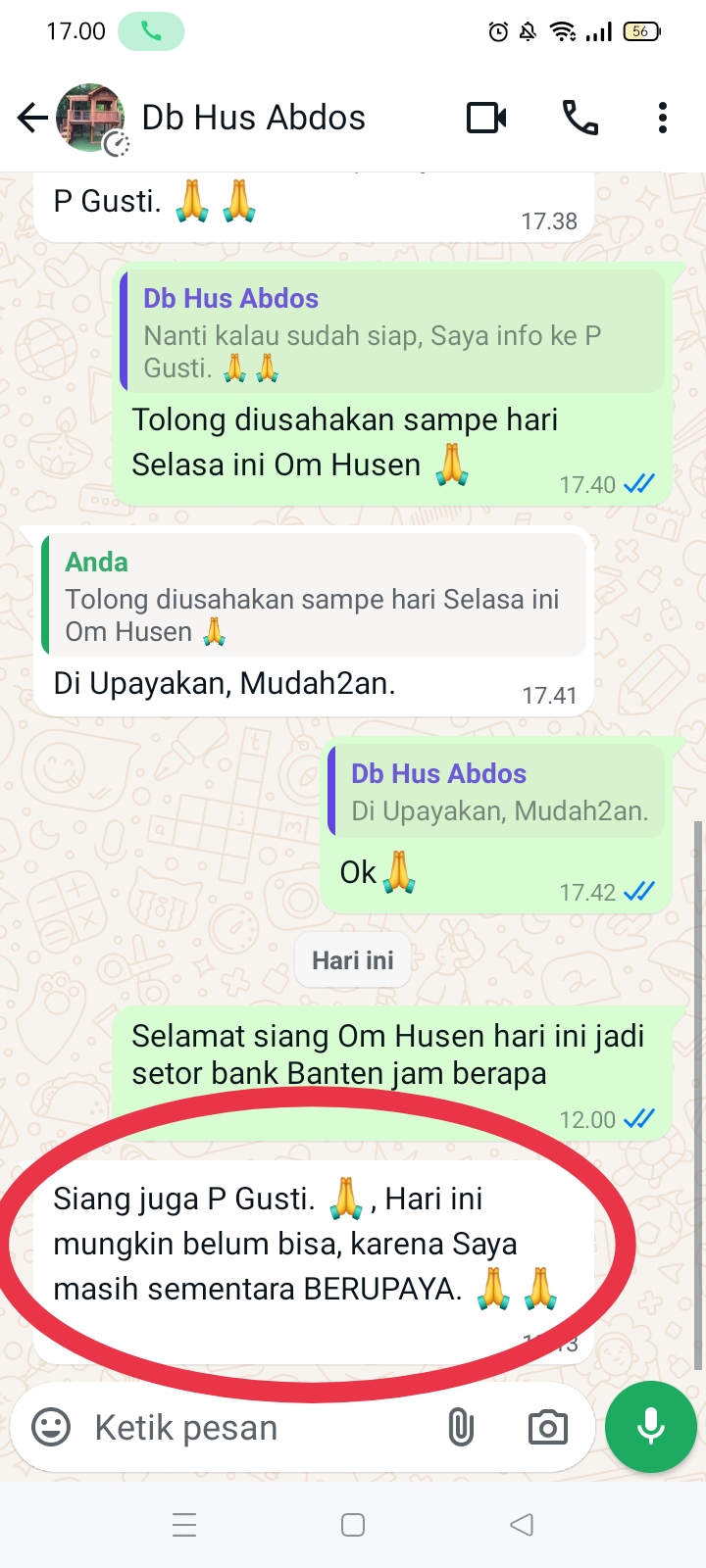The height and width of the screenshot is (1568, 706).
Task: Tap the system back navigation button
Action: [522, 1525]
